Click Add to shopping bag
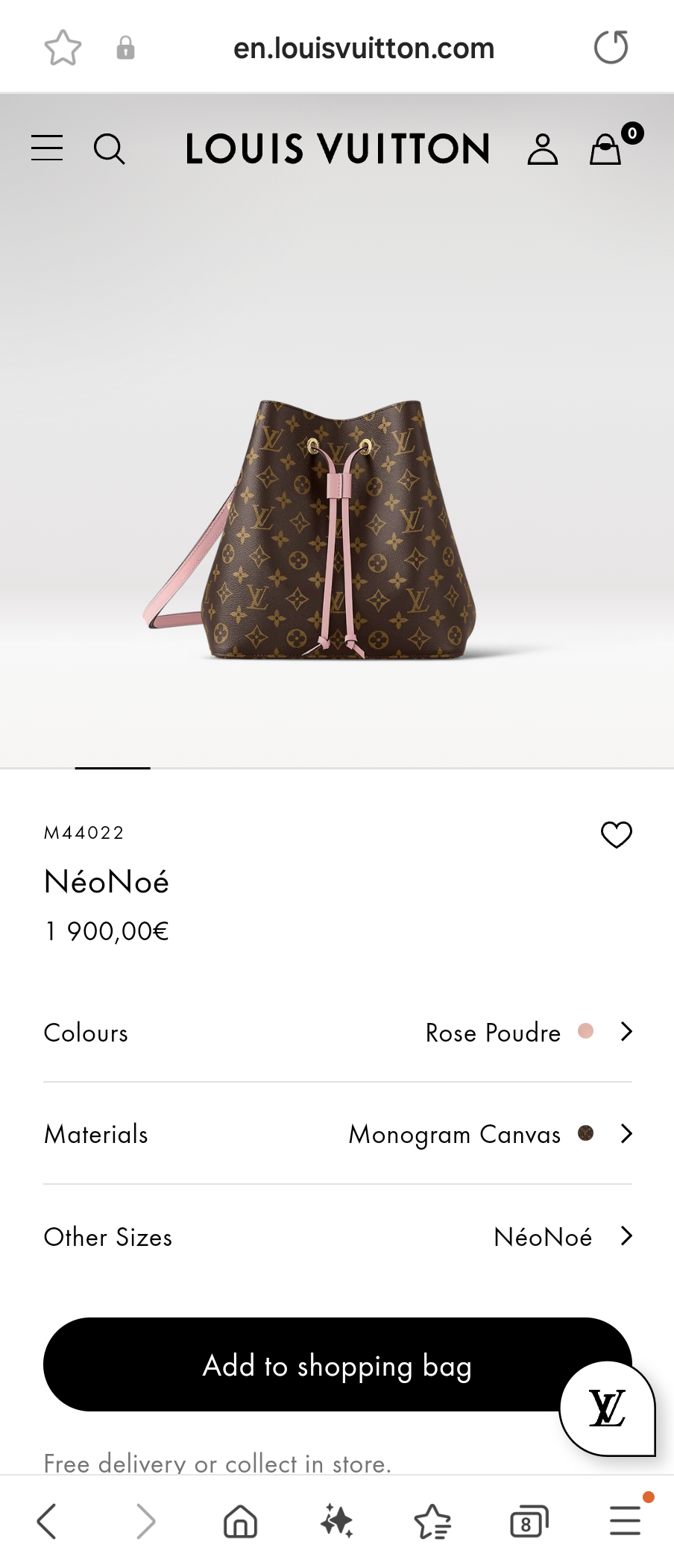674x1568 pixels. pos(336,1364)
